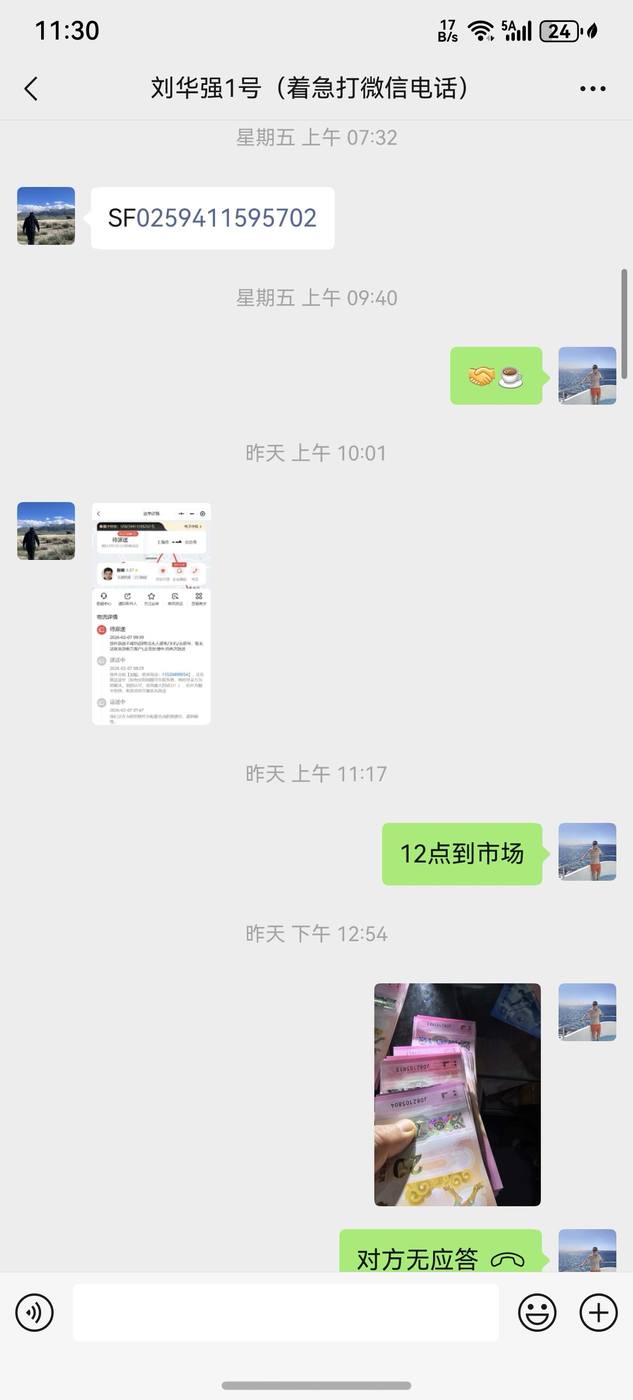The image size is (633, 1400).
Task: Open the plus attachments menu
Action: click(x=598, y=1312)
